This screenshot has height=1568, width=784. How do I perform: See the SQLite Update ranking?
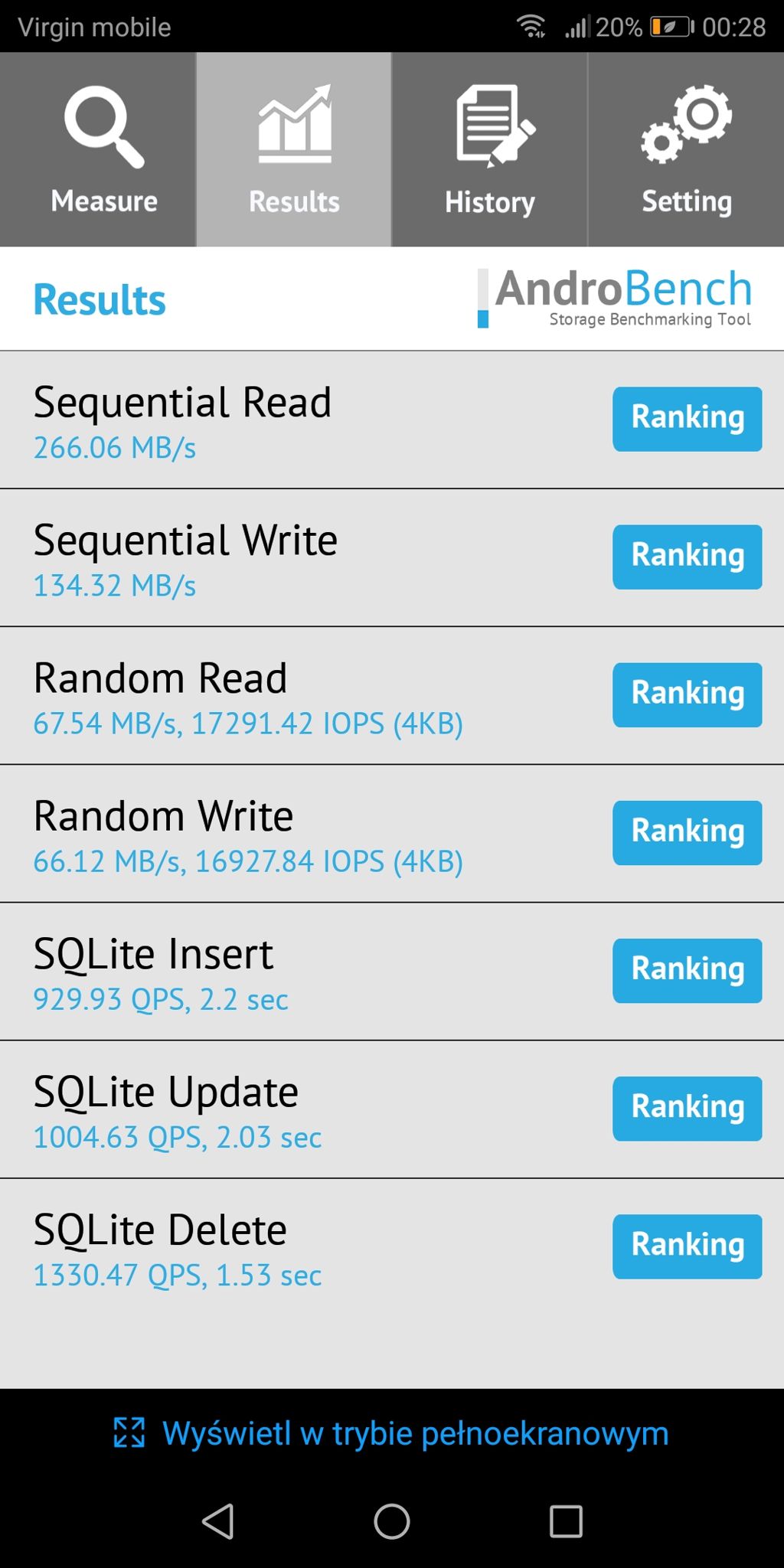click(687, 1108)
